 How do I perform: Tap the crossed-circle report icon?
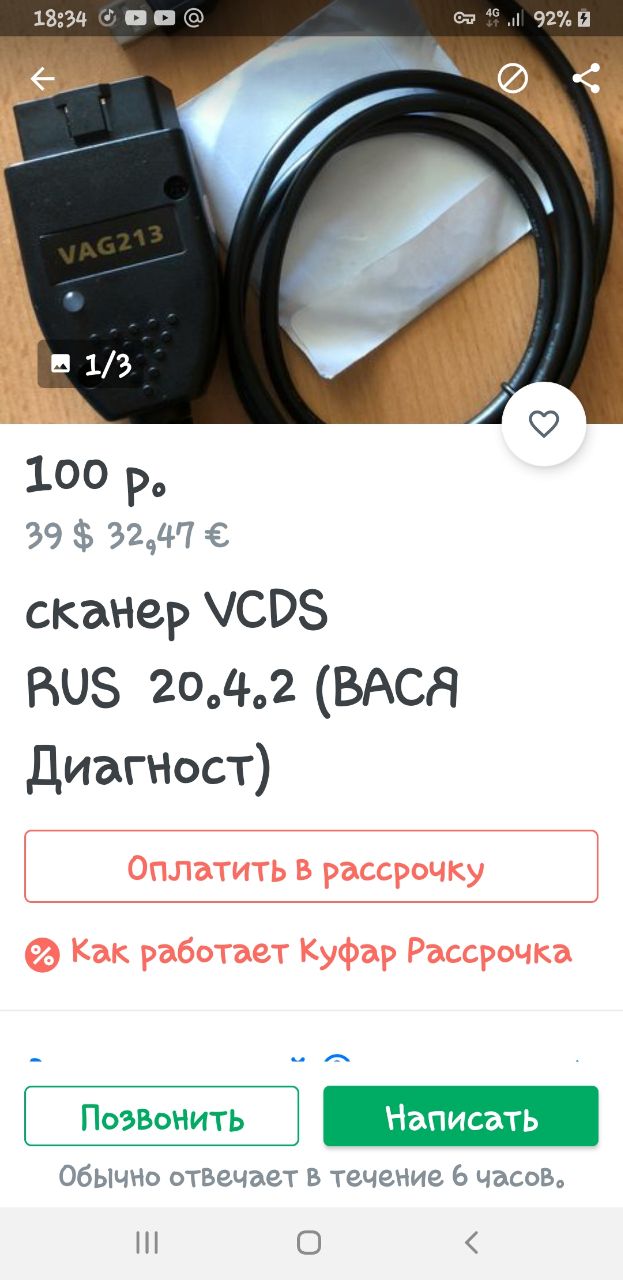(x=513, y=79)
